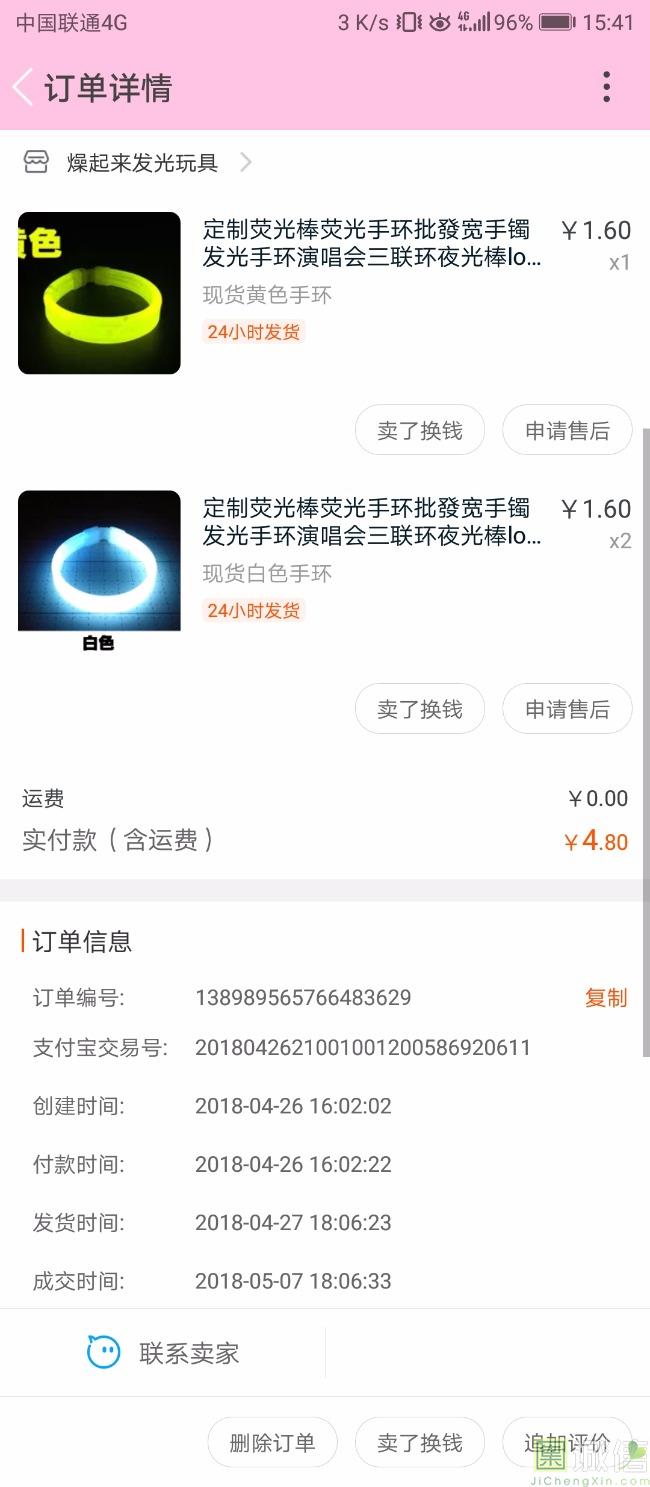Image resolution: width=650 pixels, height=1487 pixels.
Task: Open the yellow bracelet product item
Action: [325, 293]
